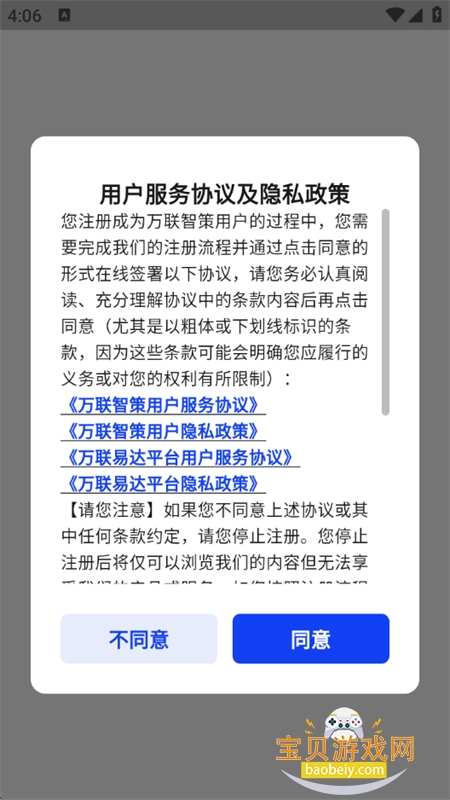
Task: Open the 《万联智策用户服务协议》 link
Action: click(x=163, y=405)
